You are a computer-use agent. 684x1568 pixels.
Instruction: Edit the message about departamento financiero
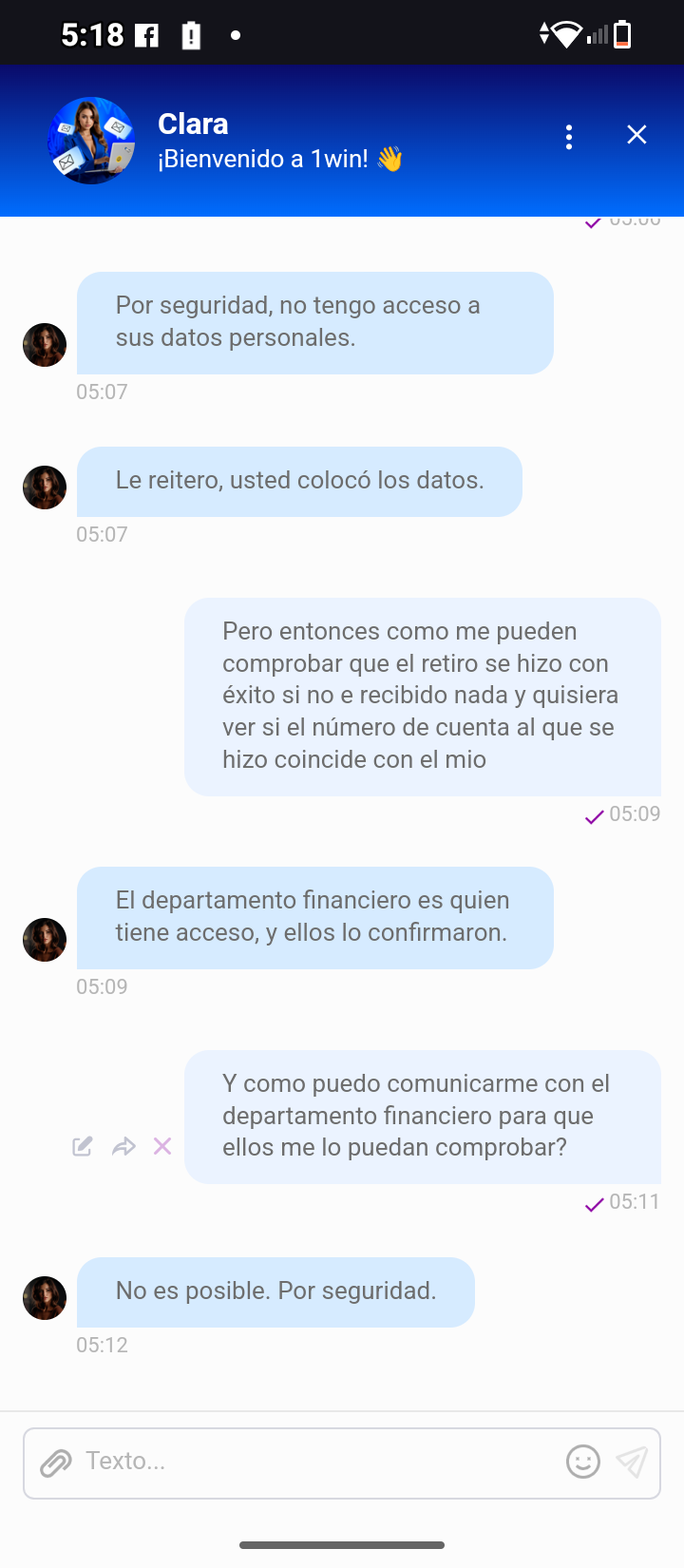83,1146
